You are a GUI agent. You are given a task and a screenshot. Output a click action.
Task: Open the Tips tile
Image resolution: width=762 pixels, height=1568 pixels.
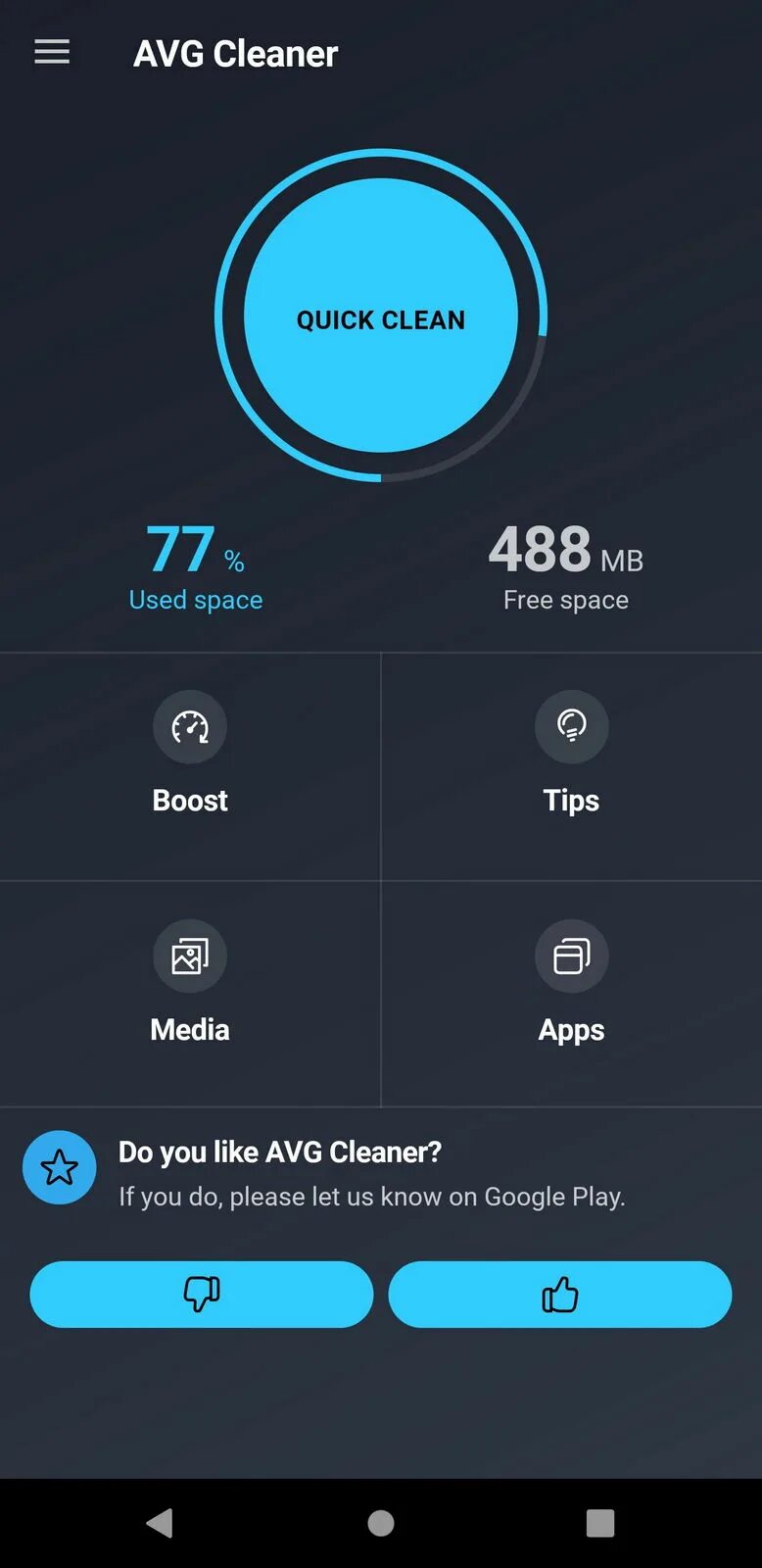pos(571,766)
